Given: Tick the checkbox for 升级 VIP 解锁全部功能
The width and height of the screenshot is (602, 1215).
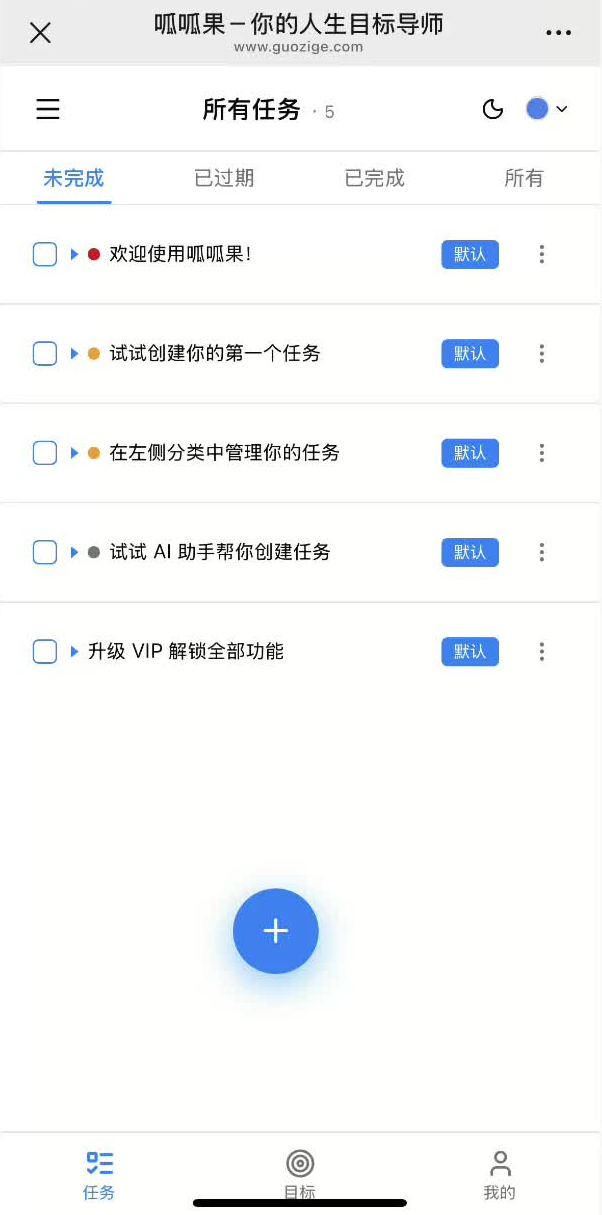Looking at the screenshot, I should tap(45, 651).
